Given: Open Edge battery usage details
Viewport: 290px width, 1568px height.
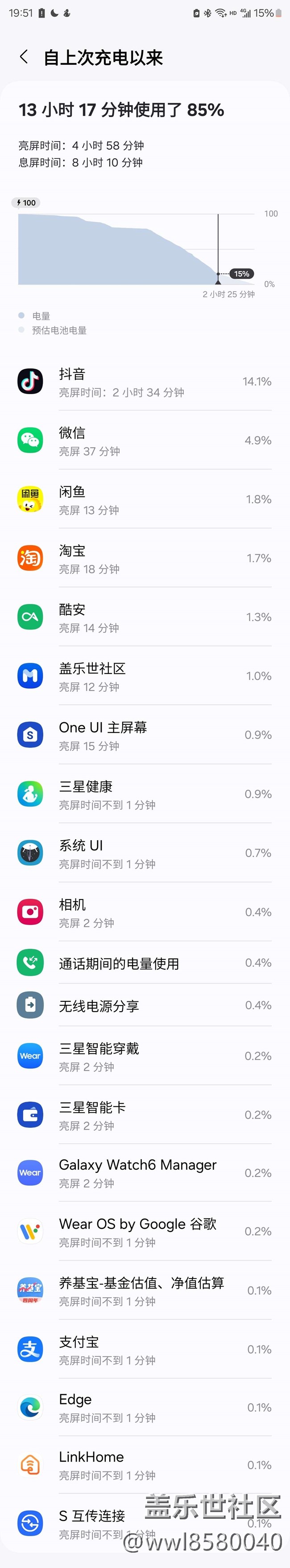Looking at the screenshot, I should click(x=145, y=1407).
